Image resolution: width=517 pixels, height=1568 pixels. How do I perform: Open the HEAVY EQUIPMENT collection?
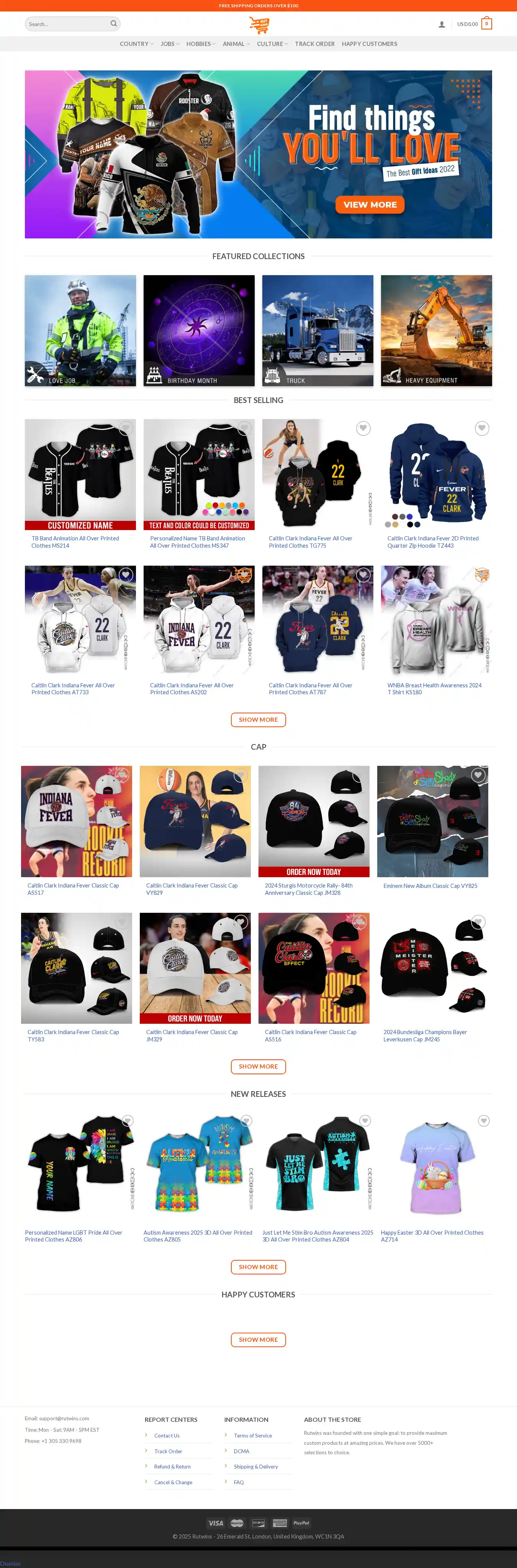click(436, 331)
